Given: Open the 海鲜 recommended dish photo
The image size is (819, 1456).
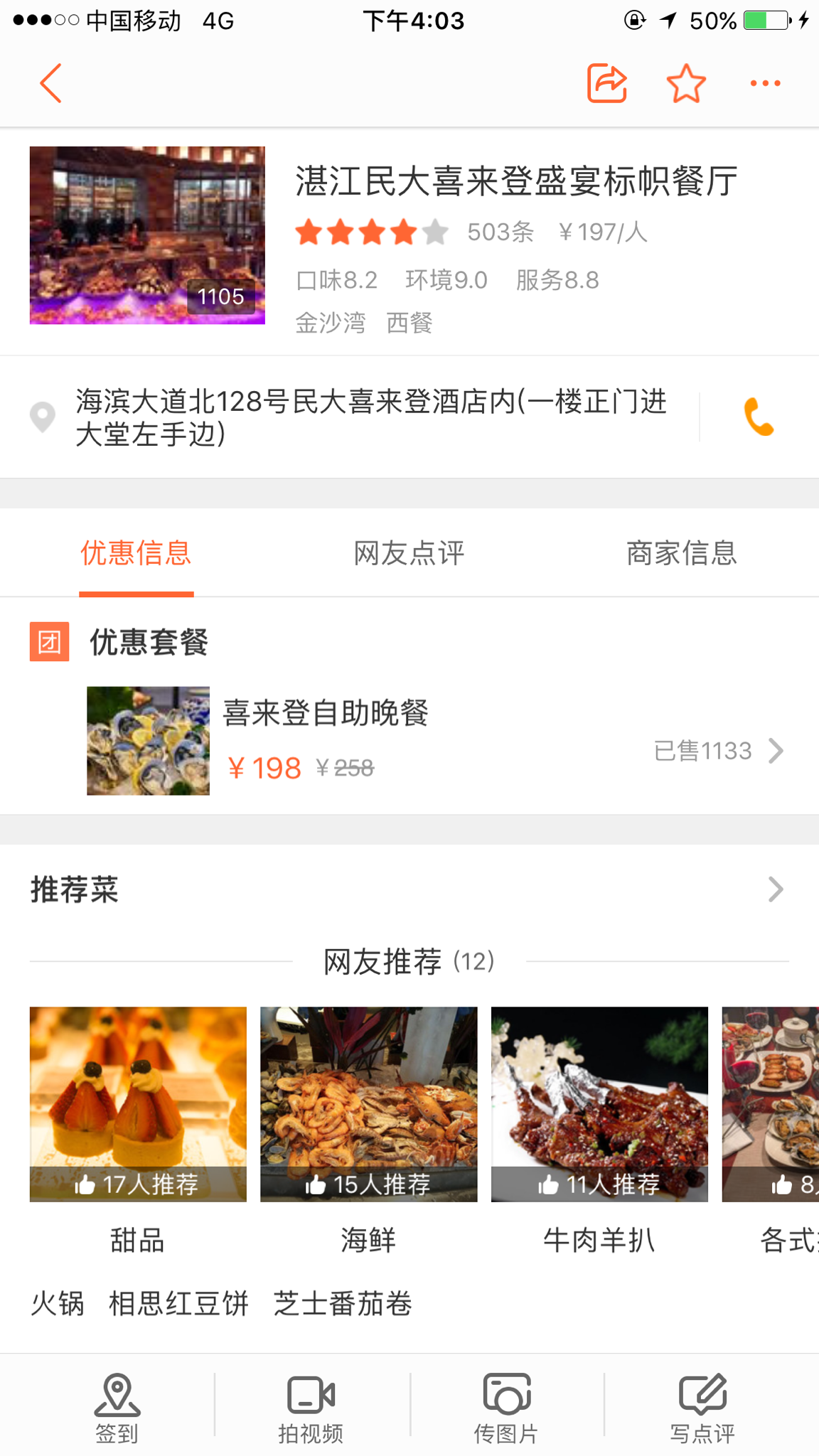Looking at the screenshot, I should [x=368, y=1103].
